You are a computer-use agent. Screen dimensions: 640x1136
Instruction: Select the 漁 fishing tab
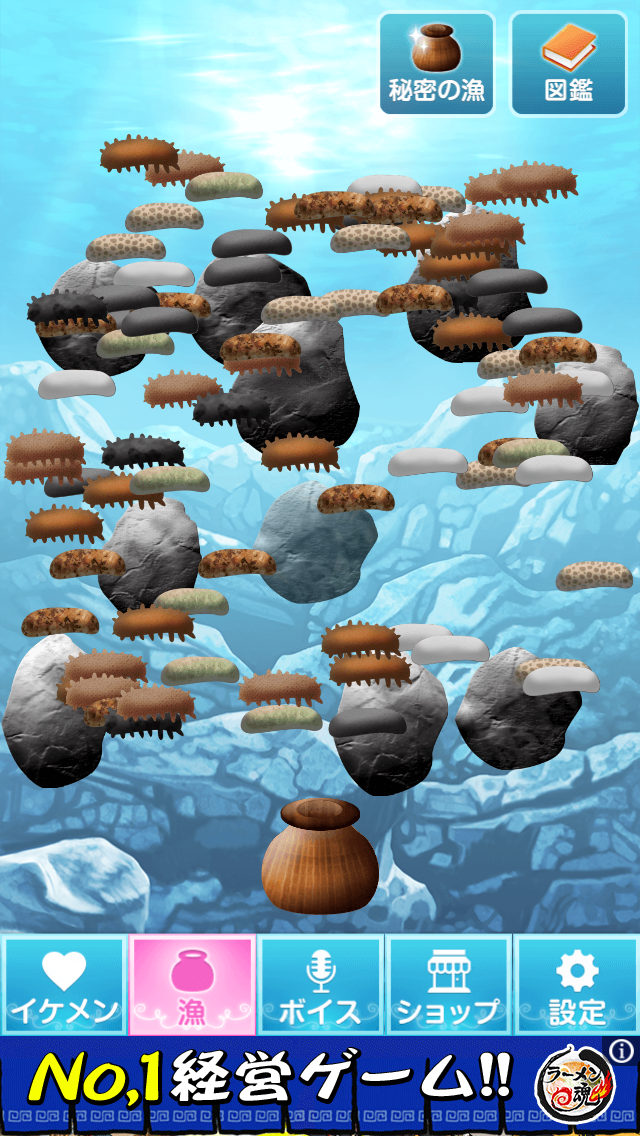(192, 984)
